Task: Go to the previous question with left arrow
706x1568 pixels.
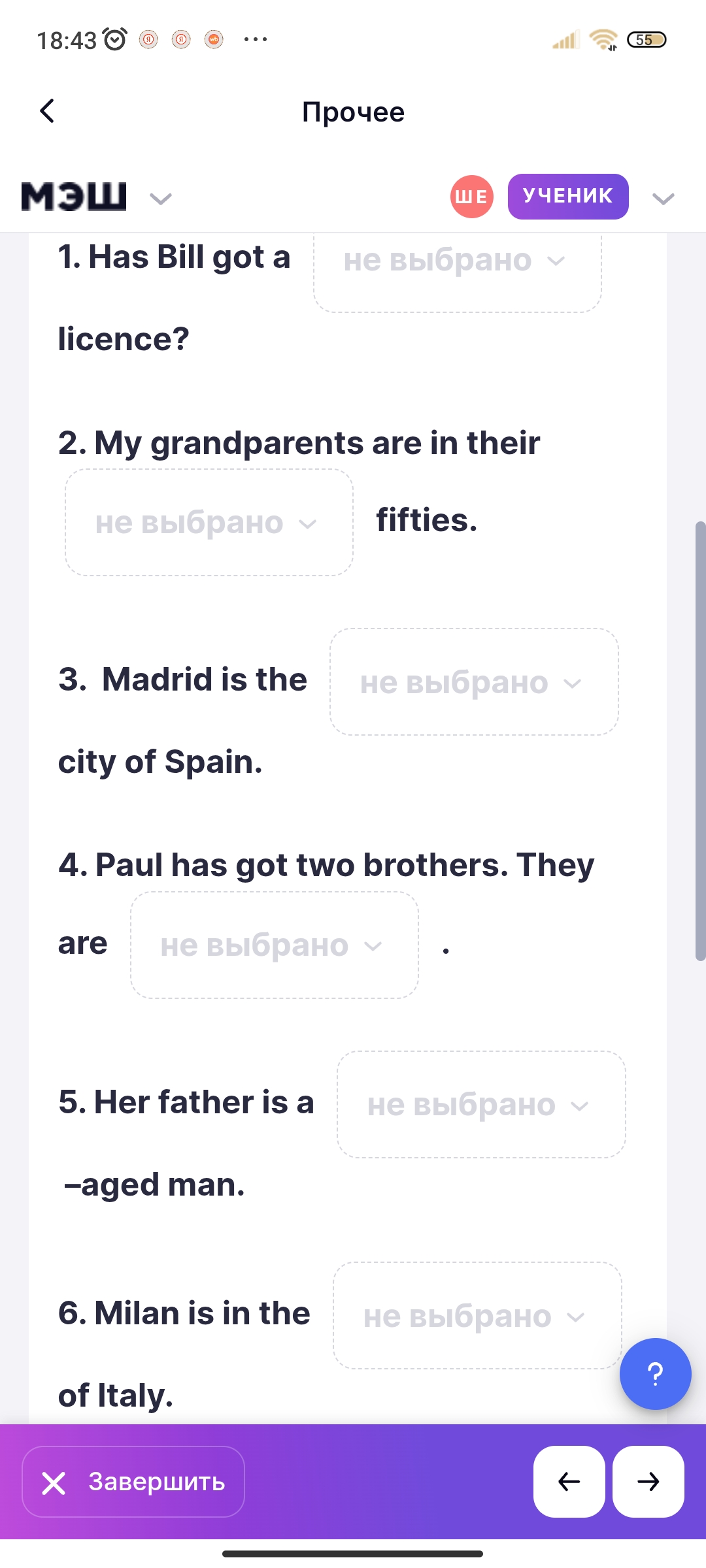Action: click(x=569, y=1482)
